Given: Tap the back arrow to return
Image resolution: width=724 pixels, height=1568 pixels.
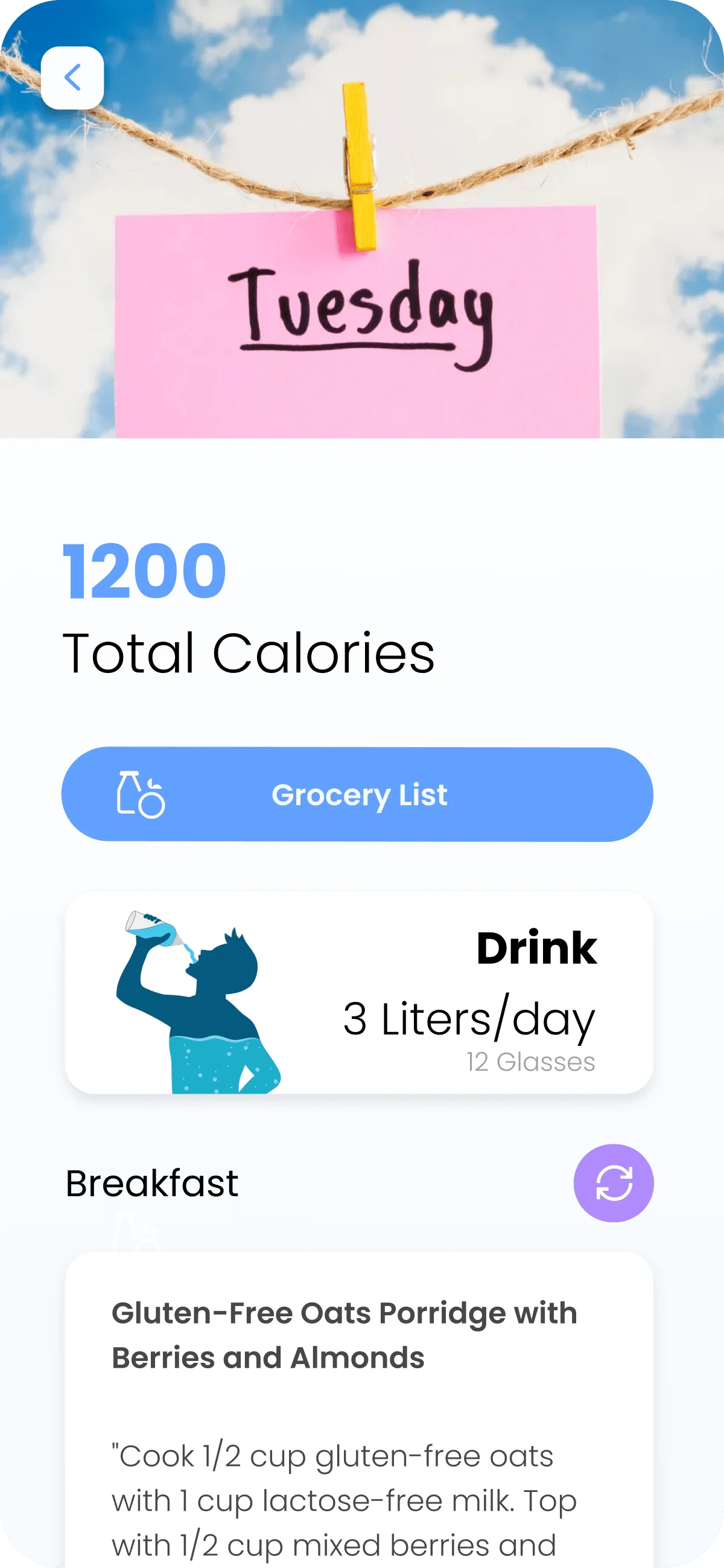Looking at the screenshot, I should (x=73, y=77).
